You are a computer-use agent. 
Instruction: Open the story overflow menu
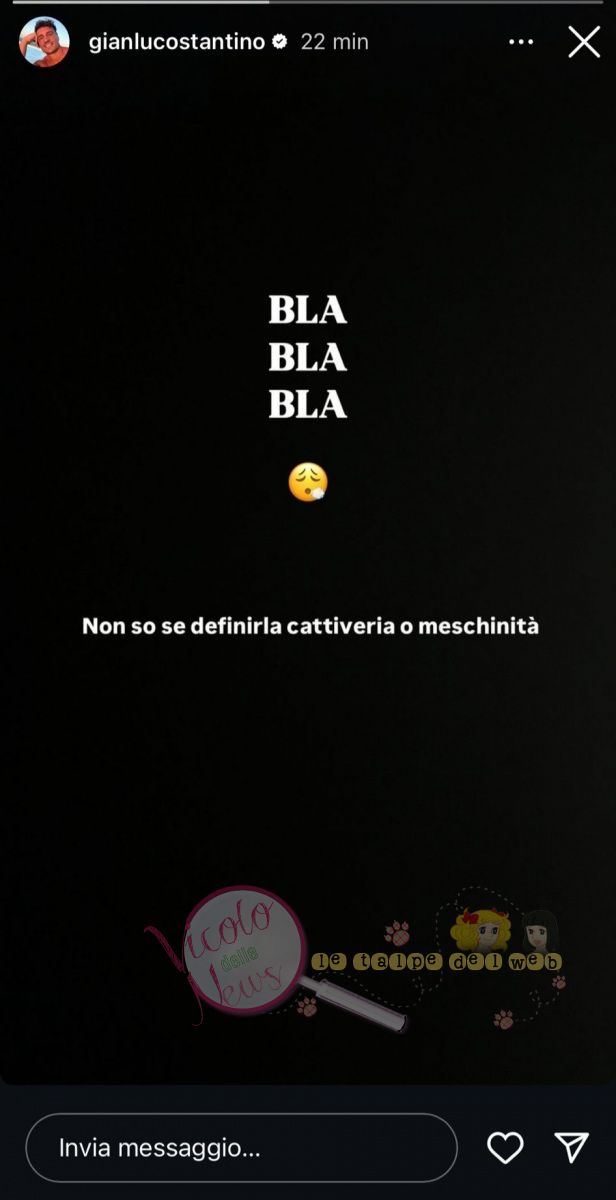[x=521, y=42]
